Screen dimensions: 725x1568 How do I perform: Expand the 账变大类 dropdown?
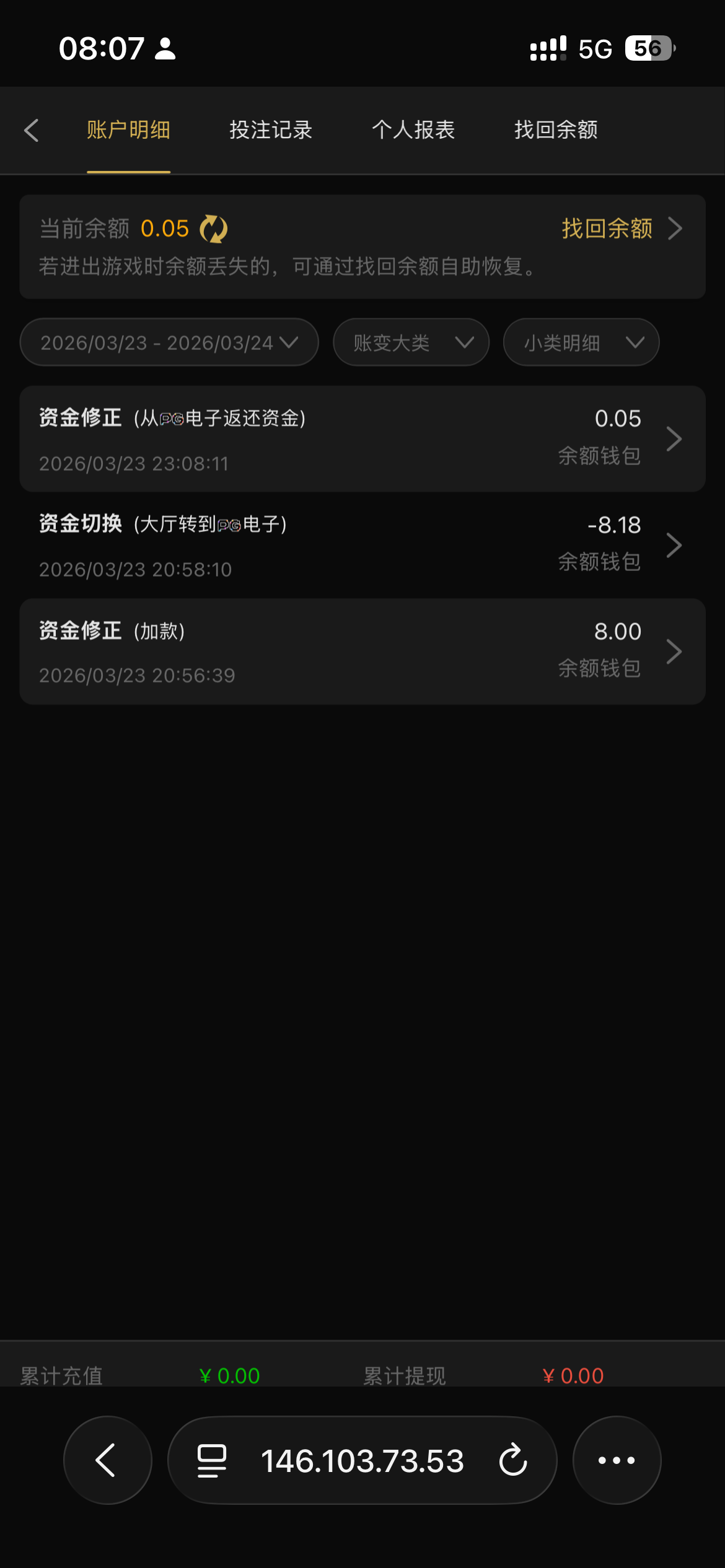[x=411, y=342]
